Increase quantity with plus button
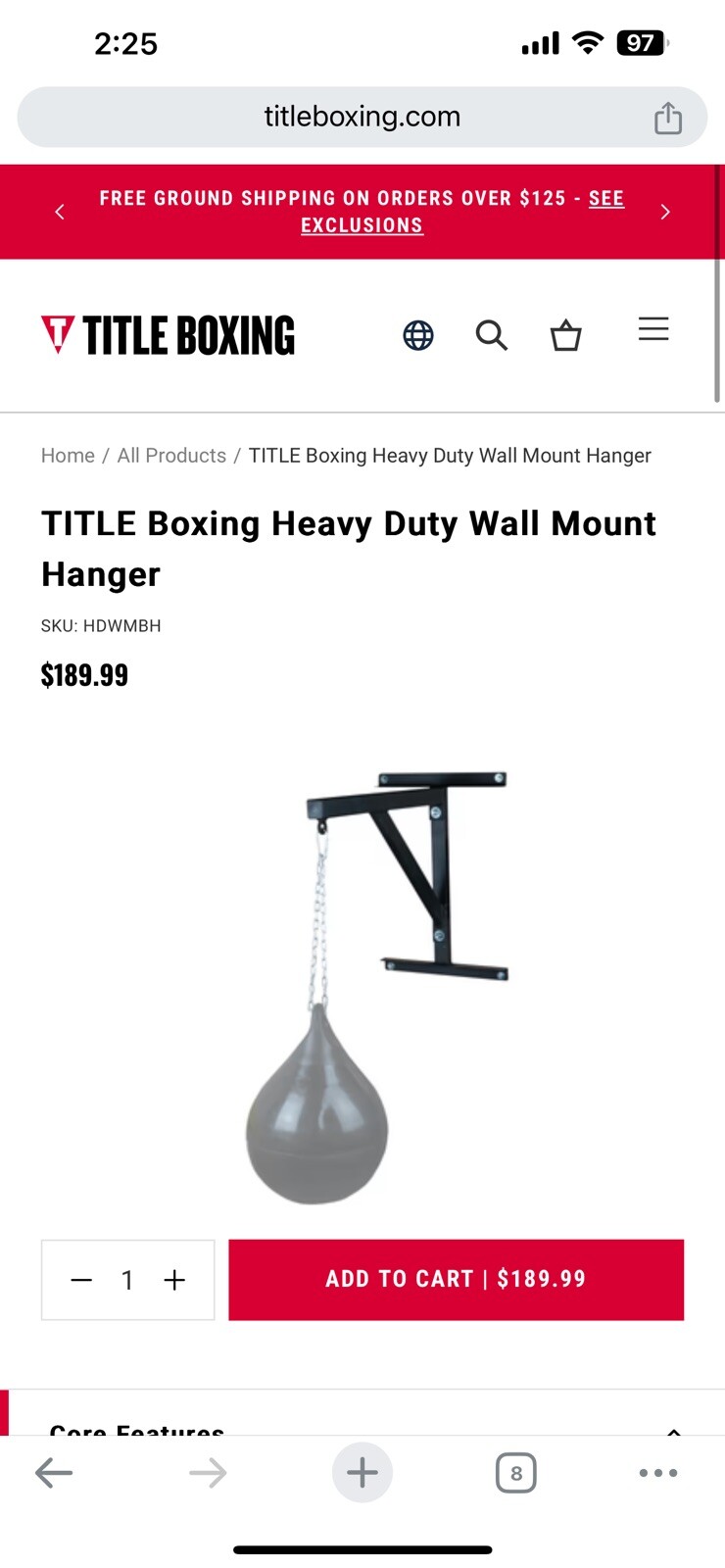Screen dimensions: 725x1568 (x=174, y=1280)
